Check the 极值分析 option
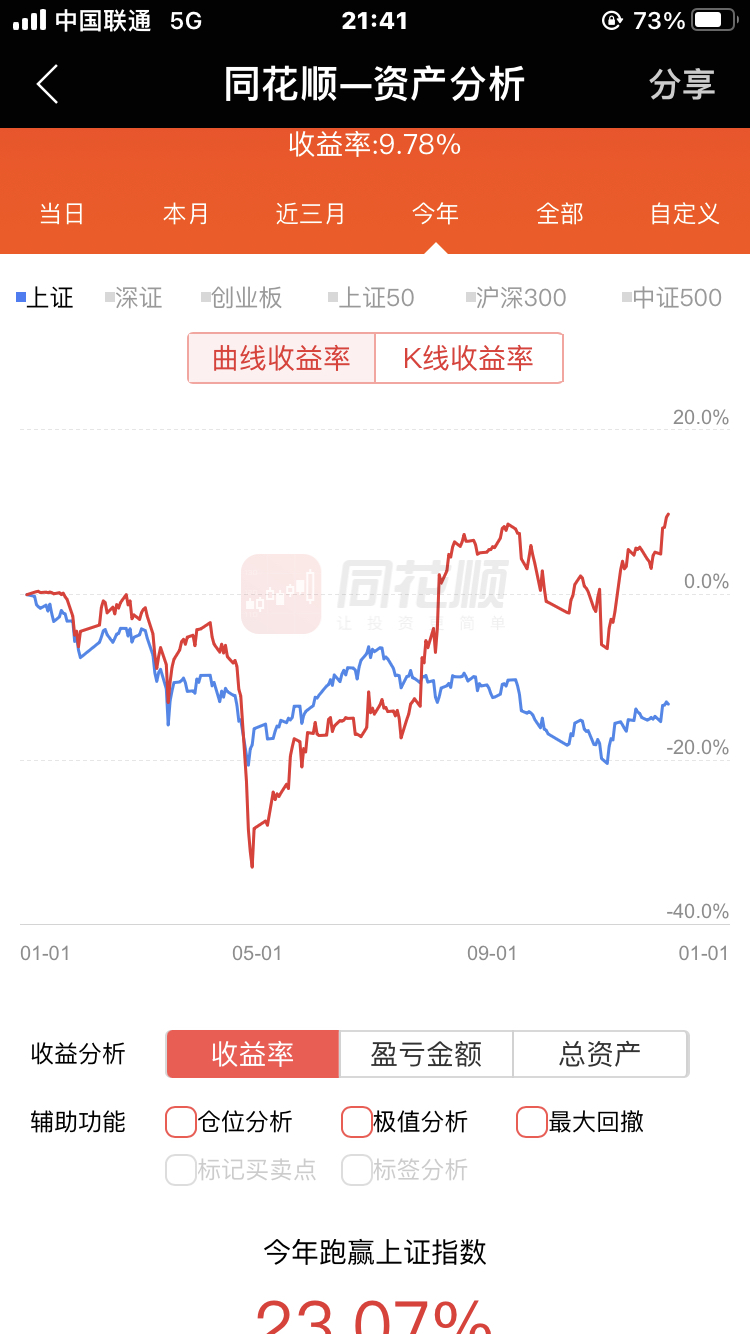This screenshot has height=1334, width=750. [x=357, y=1122]
